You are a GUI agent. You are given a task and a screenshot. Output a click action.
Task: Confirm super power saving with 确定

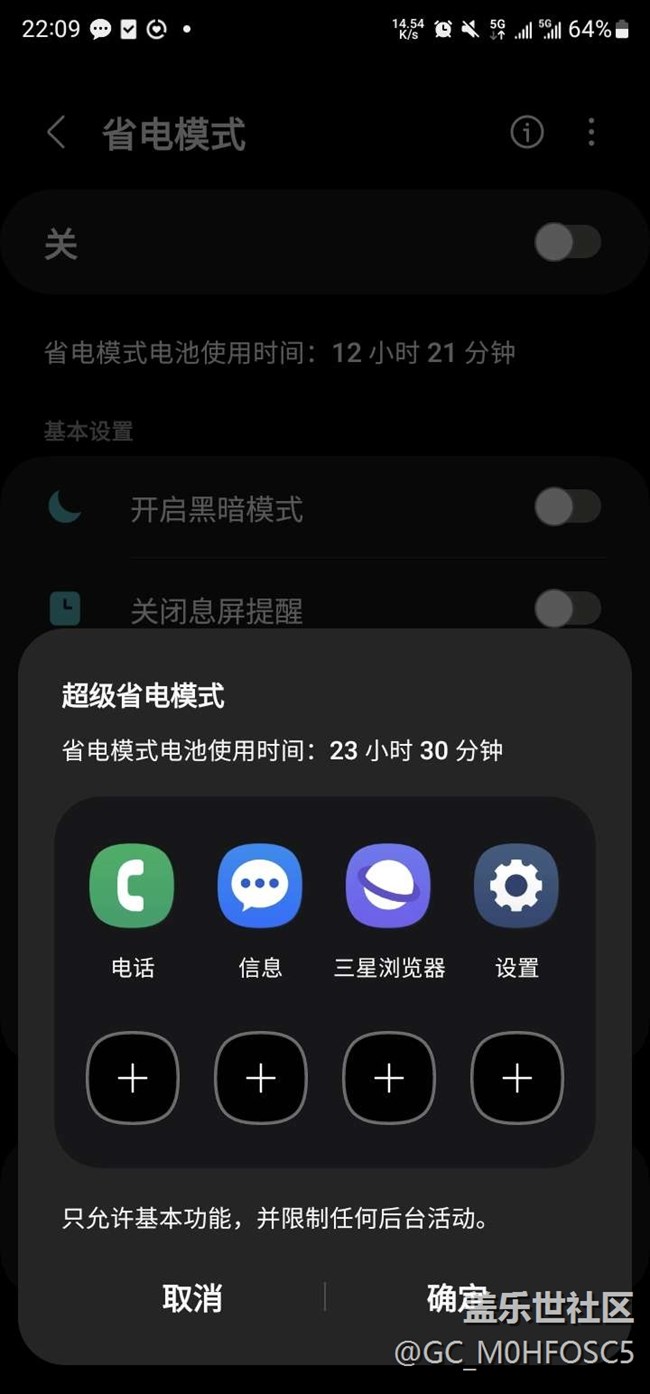457,1297
